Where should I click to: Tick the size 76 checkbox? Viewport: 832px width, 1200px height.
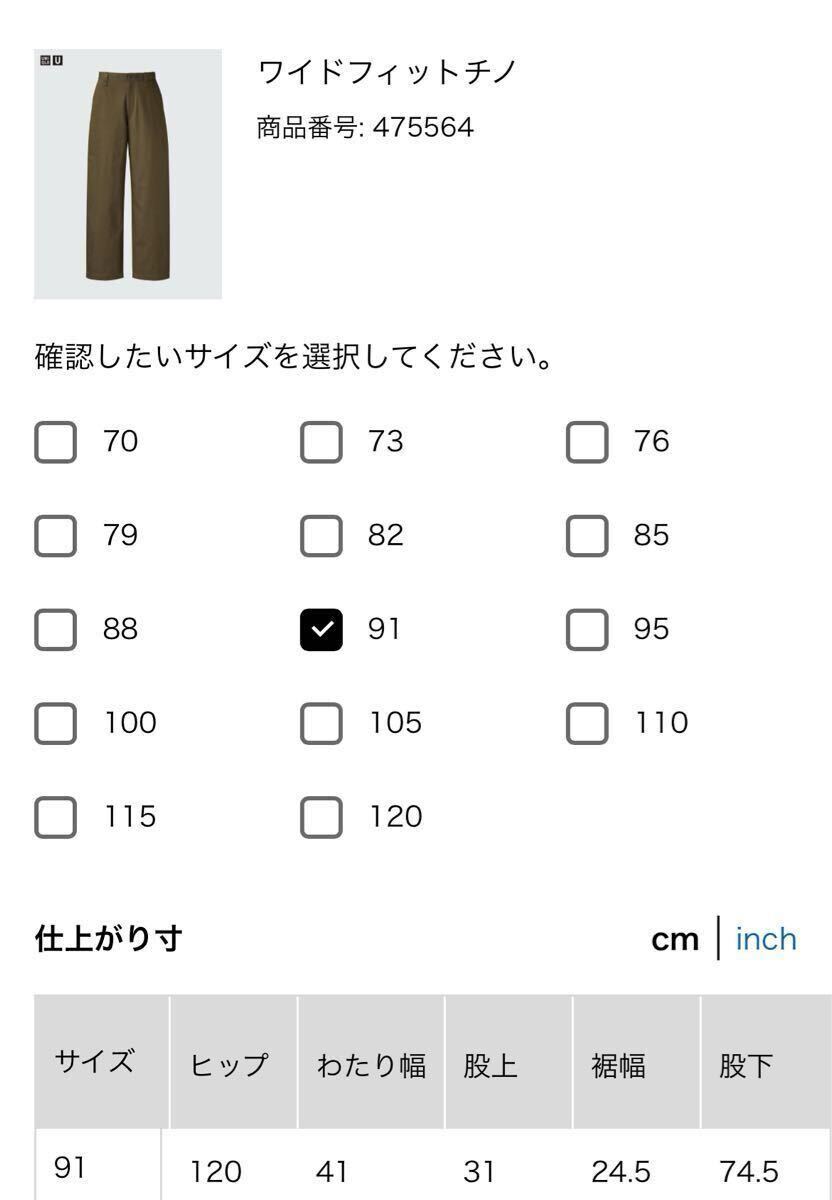tap(587, 442)
